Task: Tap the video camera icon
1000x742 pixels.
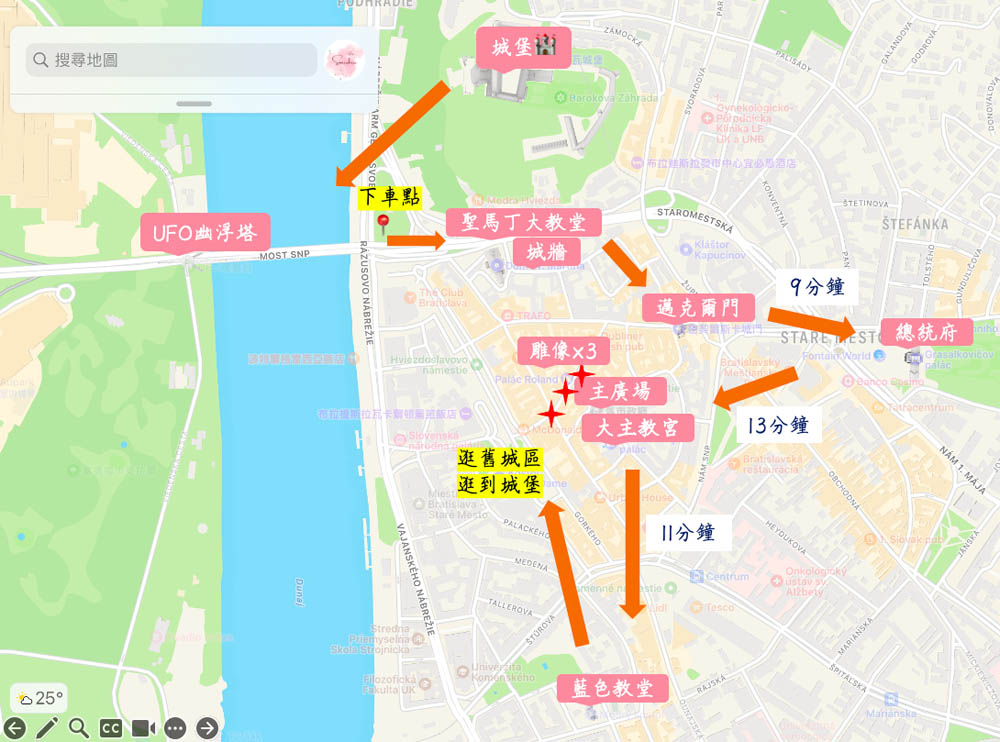Action: click(144, 728)
